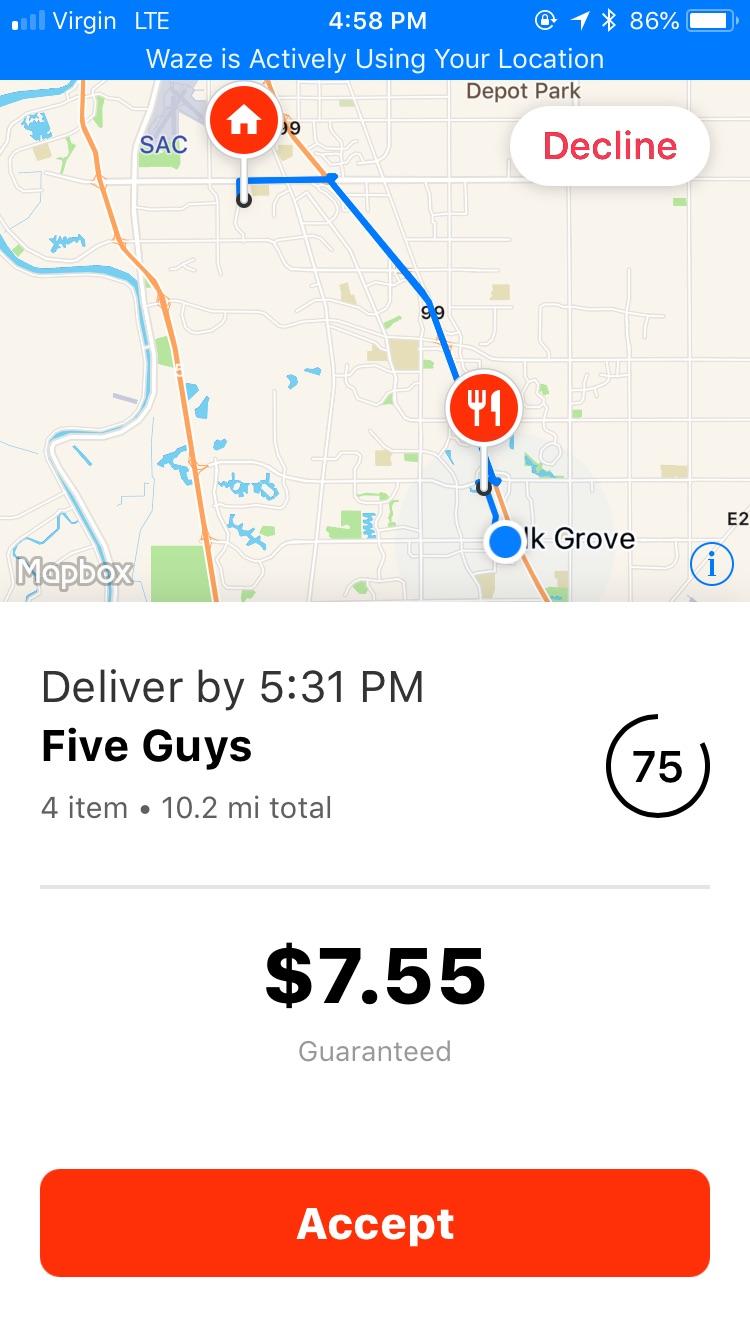Tap the 75 countdown timer circle
750x1334 pixels.
coord(657,766)
